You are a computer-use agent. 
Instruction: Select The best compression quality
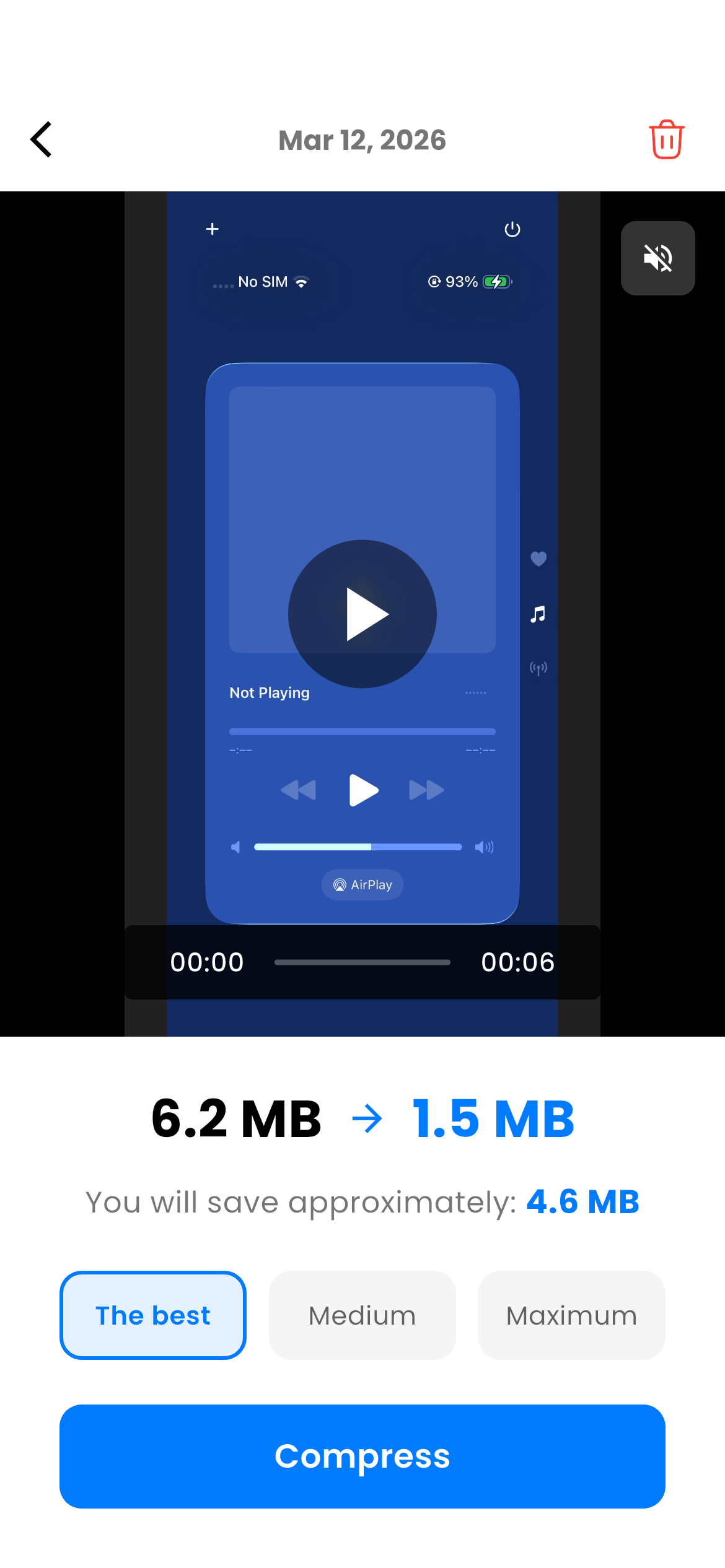point(153,1315)
